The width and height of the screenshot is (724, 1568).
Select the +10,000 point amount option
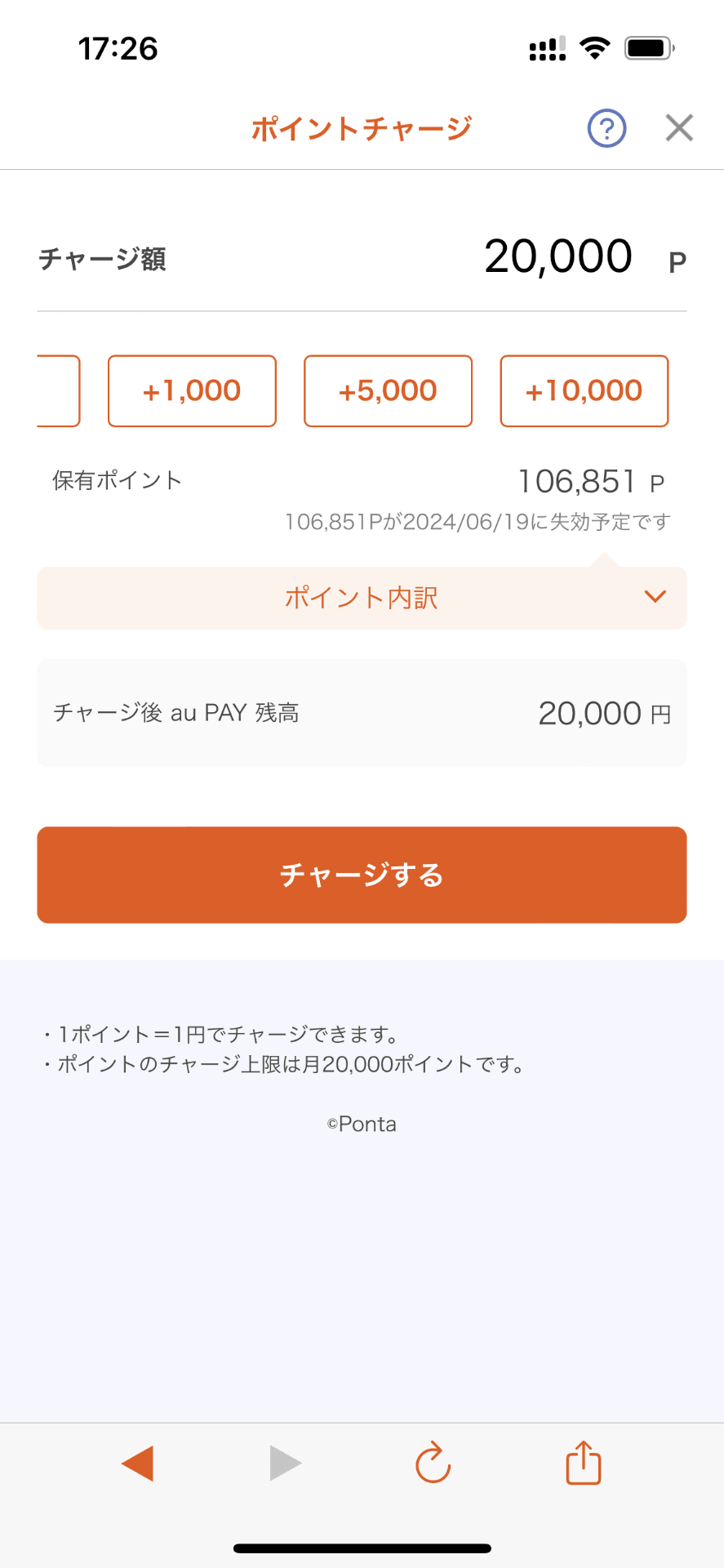pyautogui.click(x=584, y=391)
